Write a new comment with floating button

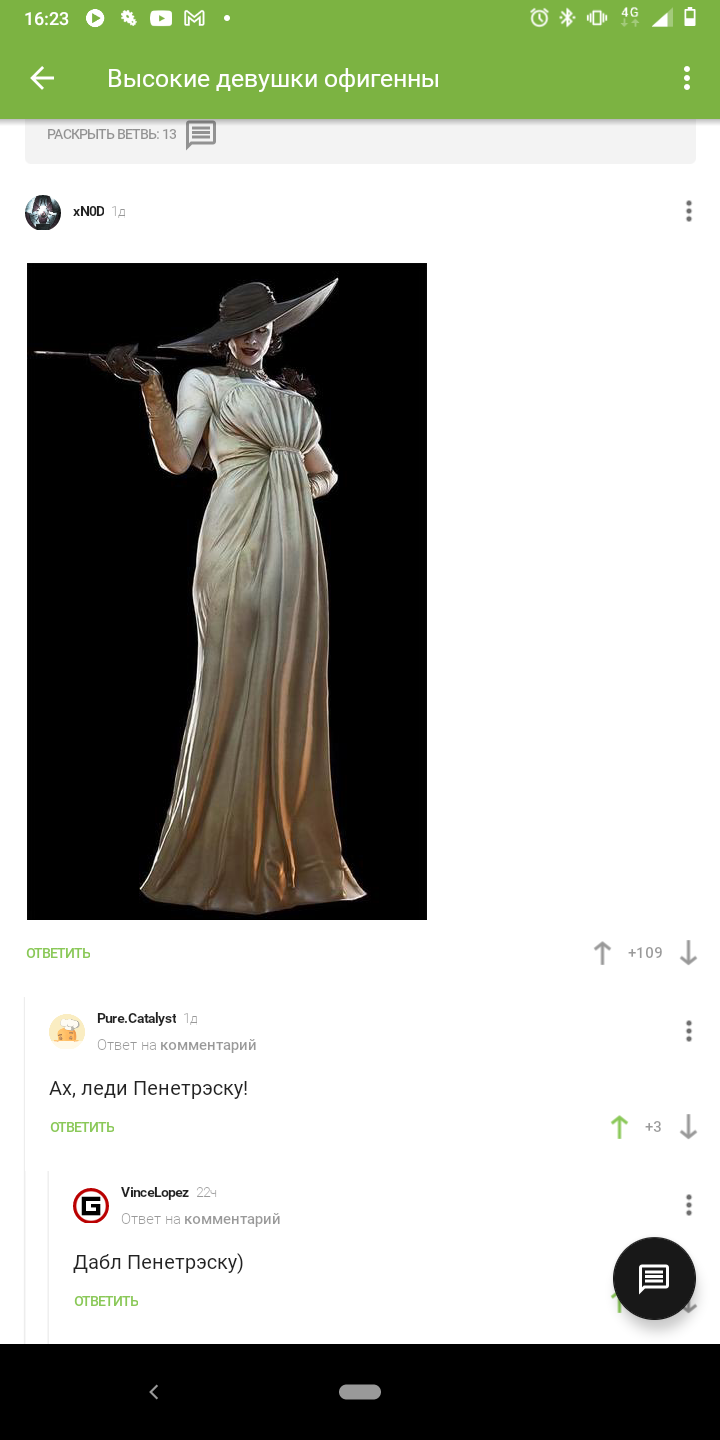(x=654, y=1278)
